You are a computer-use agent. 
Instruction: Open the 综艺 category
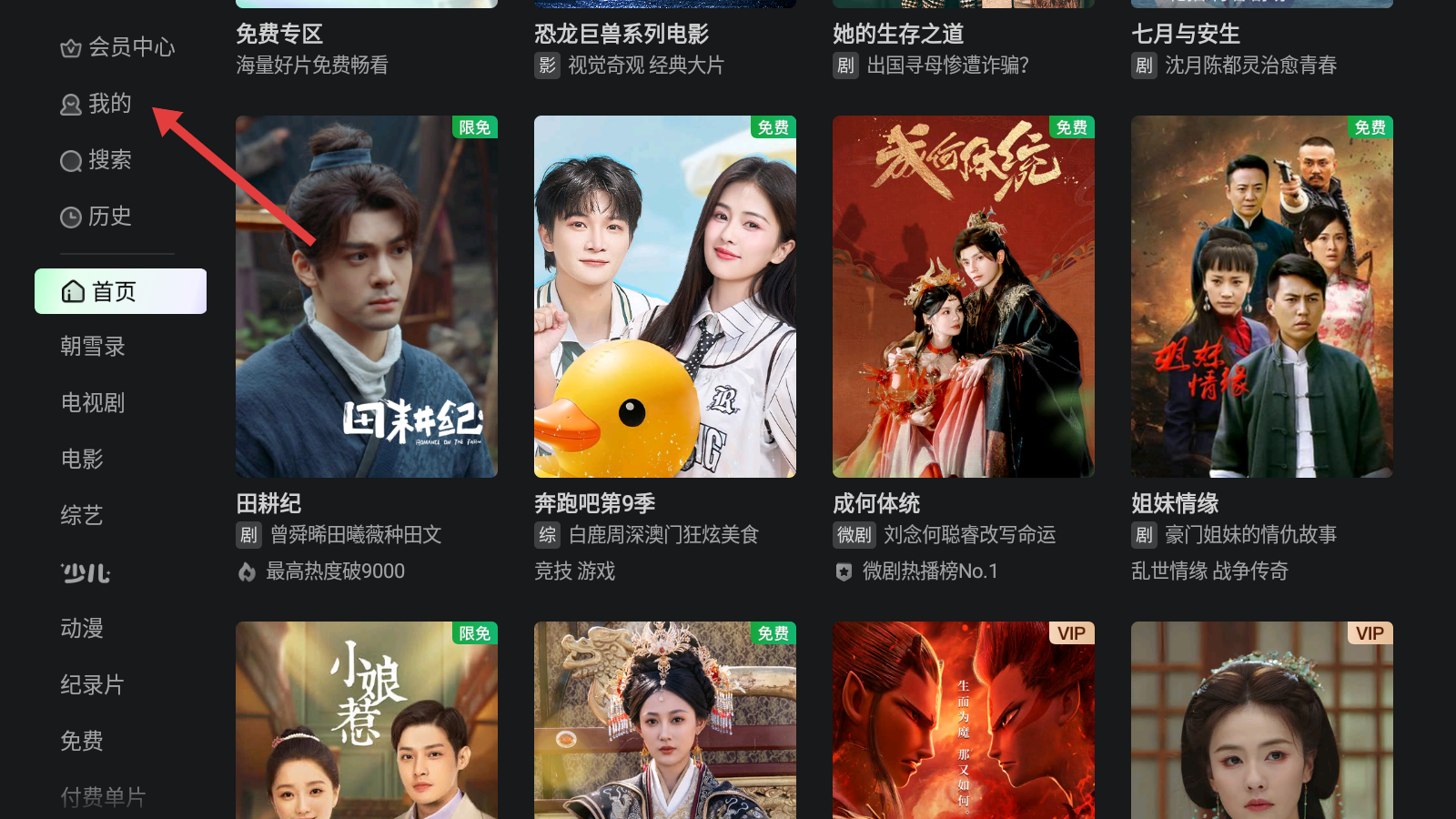(83, 516)
